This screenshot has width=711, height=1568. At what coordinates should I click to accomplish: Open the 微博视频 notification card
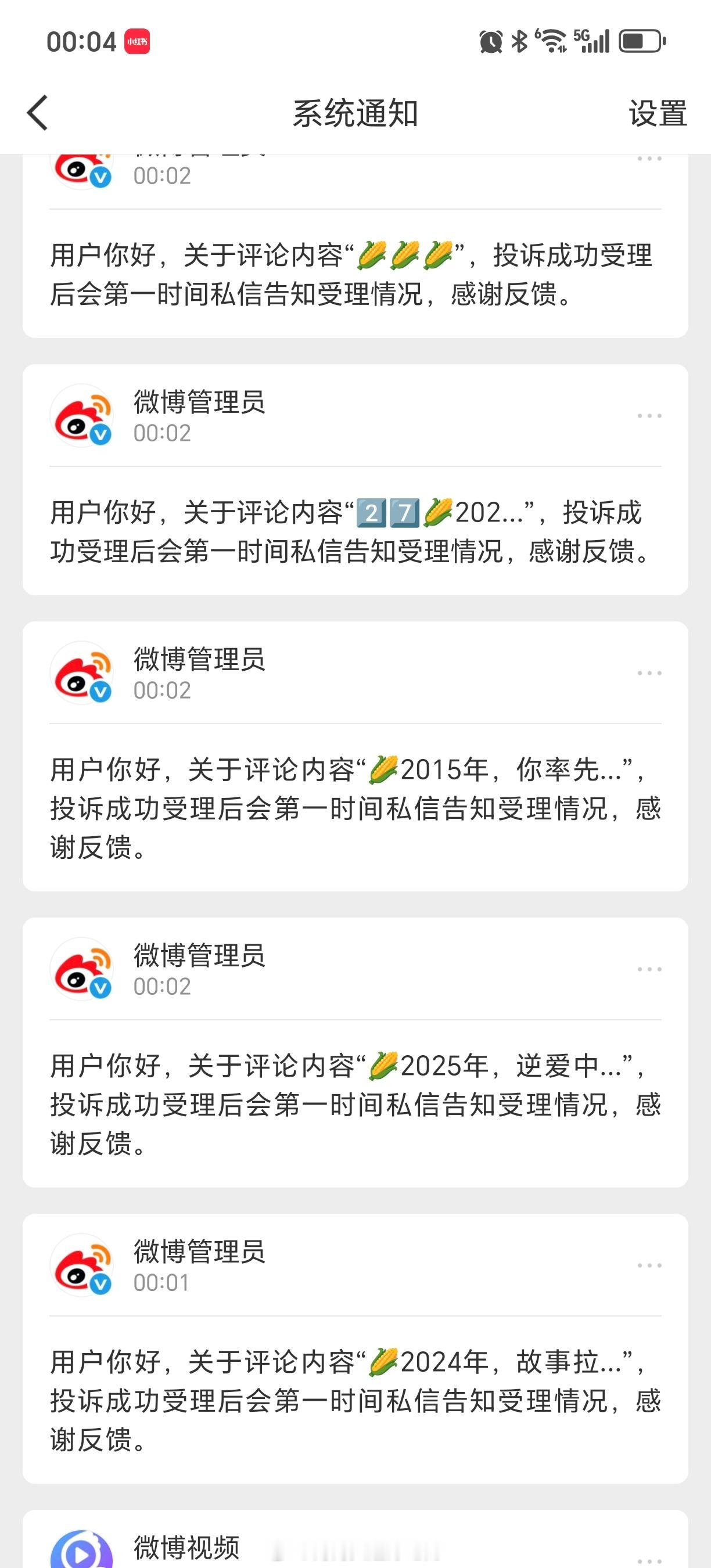(355, 1539)
